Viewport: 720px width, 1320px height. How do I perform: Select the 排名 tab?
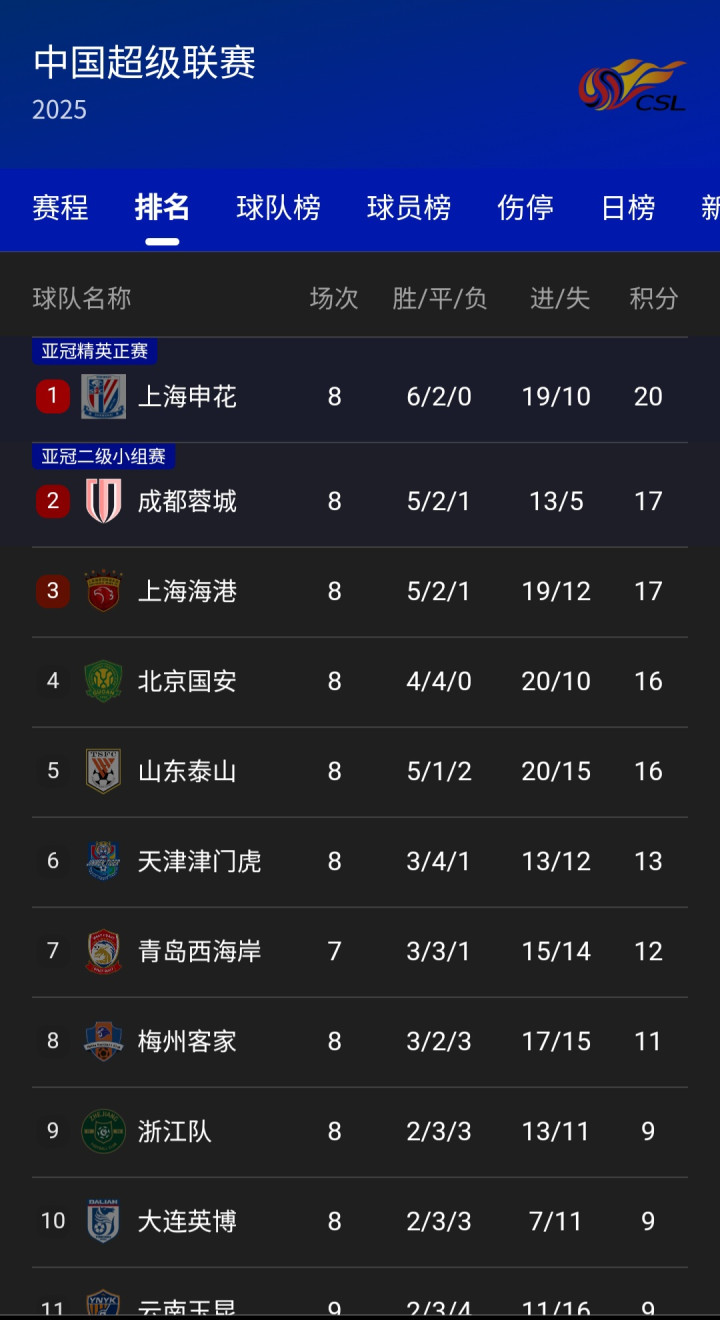click(x=162, y=207)
